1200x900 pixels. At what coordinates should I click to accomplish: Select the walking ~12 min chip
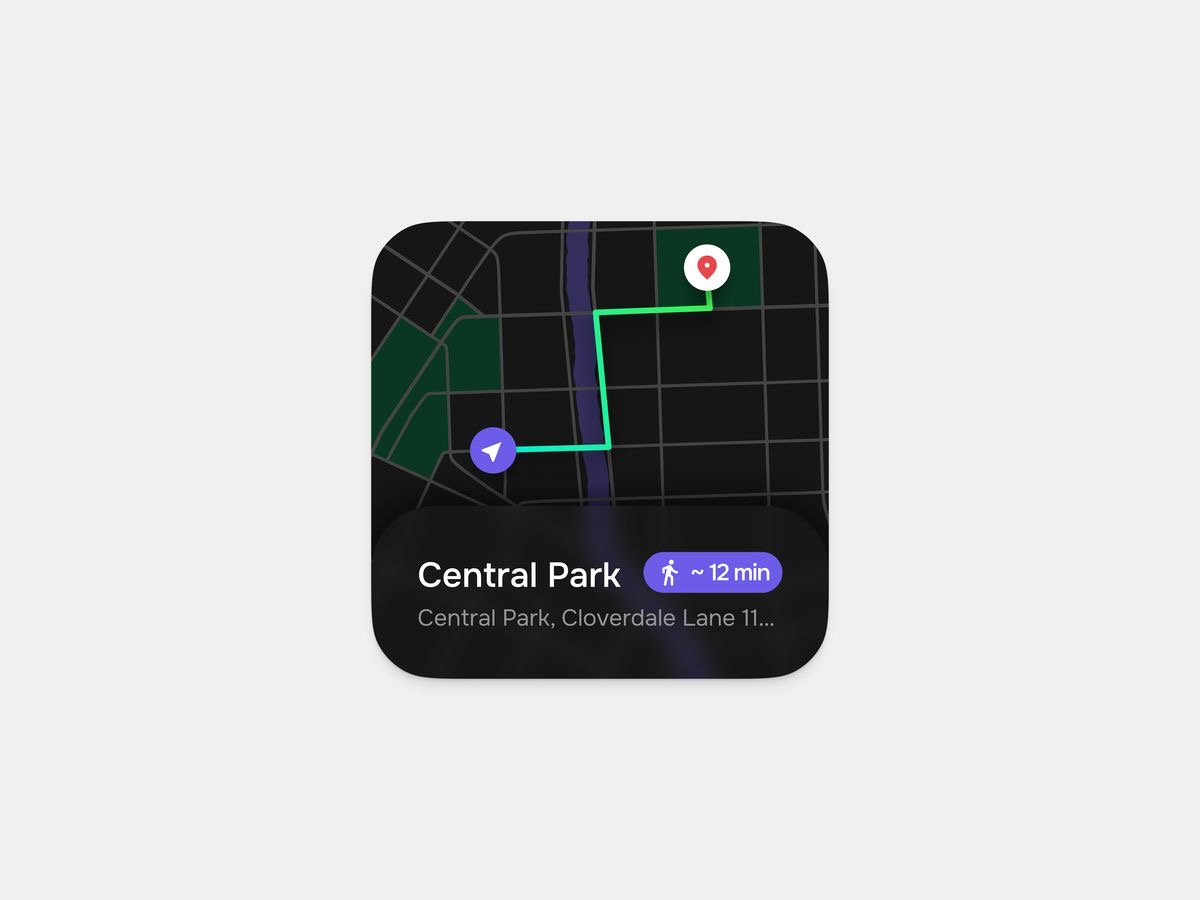pyautogui.click(x=712, y=573)
